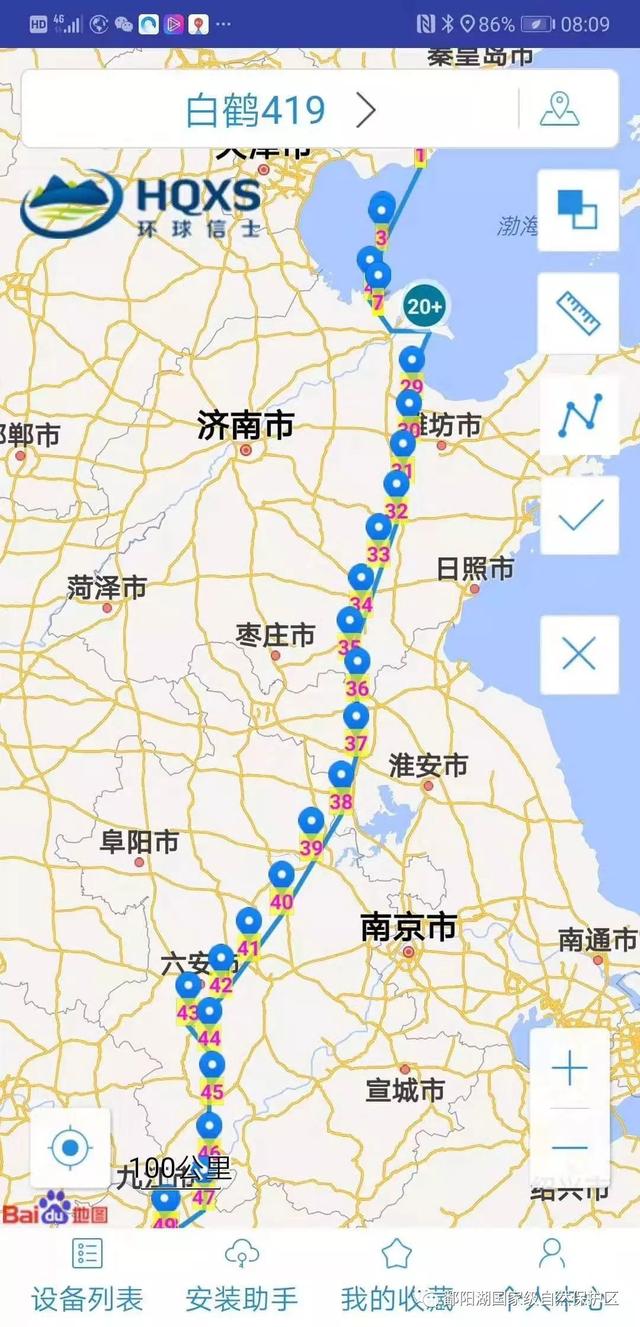Image resolution: width=640 pixels, height=1327 pixels.
Task: Switch to the 设备列表 tab
Action: coord(87,1277)
